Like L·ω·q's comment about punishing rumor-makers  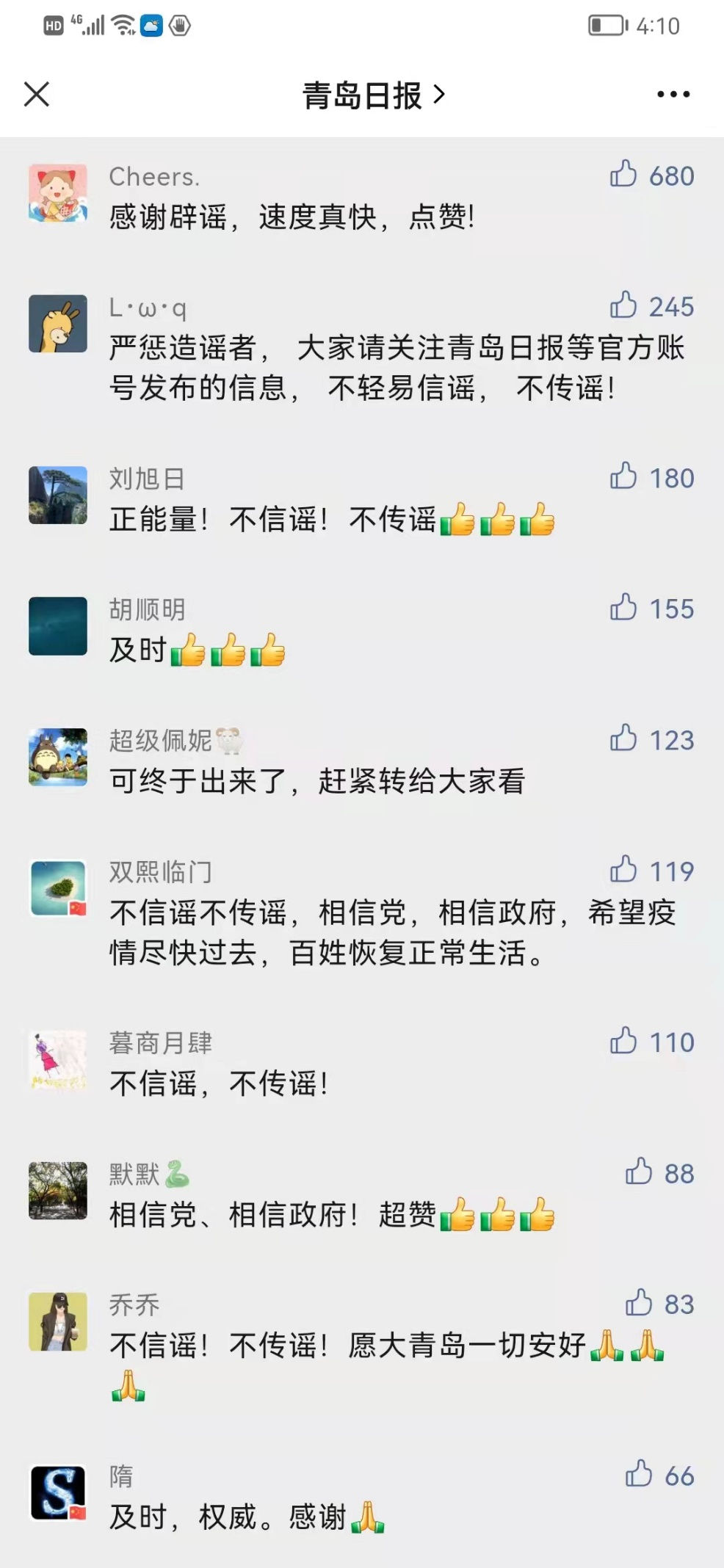pos(623,305)
